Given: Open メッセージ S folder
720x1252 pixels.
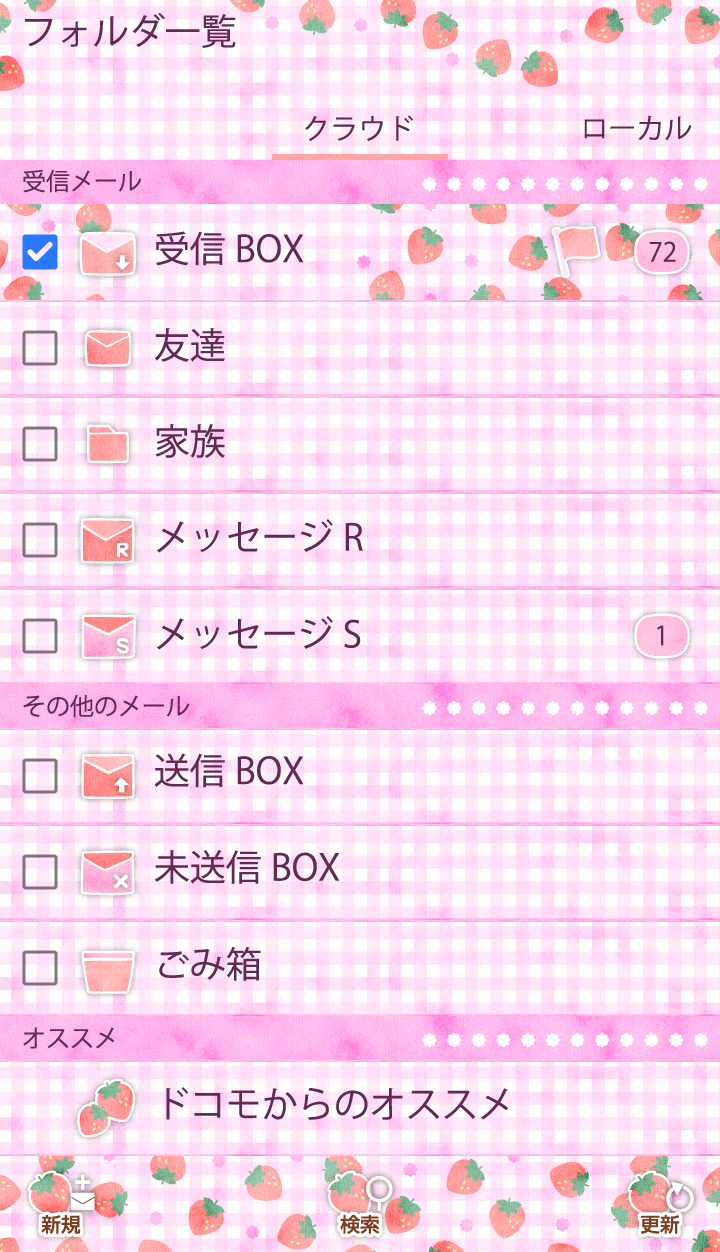Looking at the screenshot, I should (x=257, y=635).
